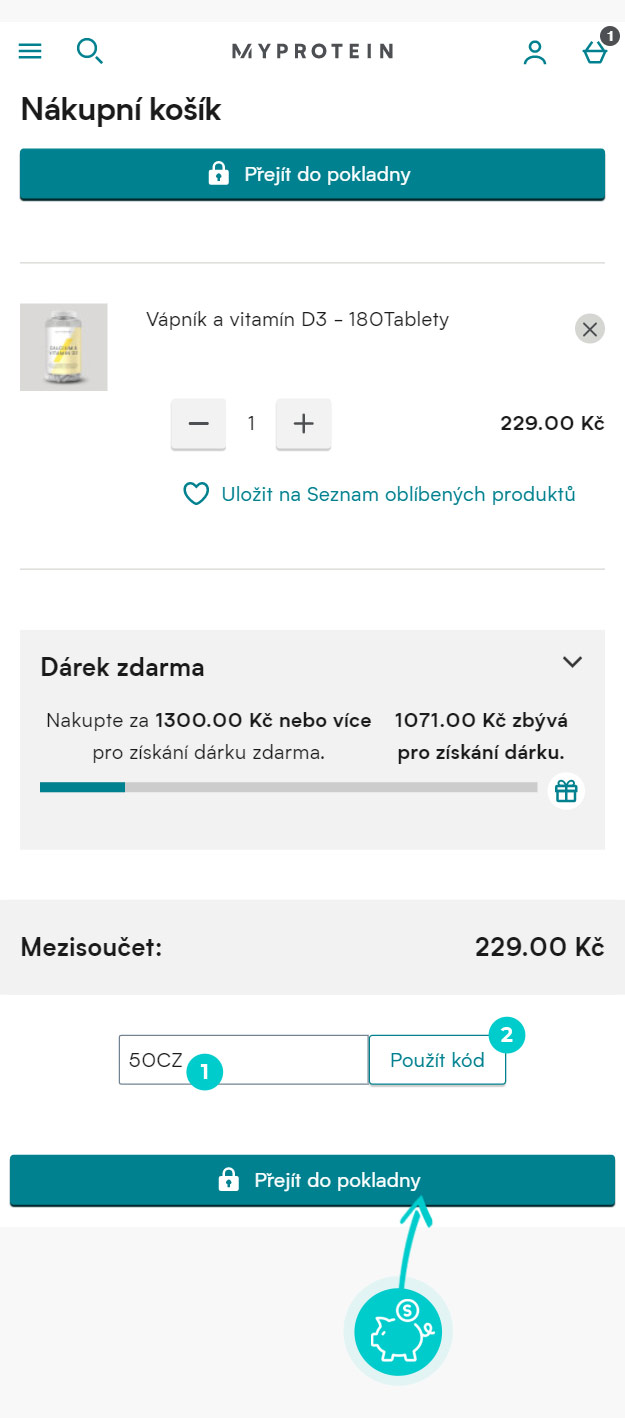
Task: Tap Přejít do pokladny under the Nákupní košík heading
Action: pyautogui.click(x=312, y=175)
